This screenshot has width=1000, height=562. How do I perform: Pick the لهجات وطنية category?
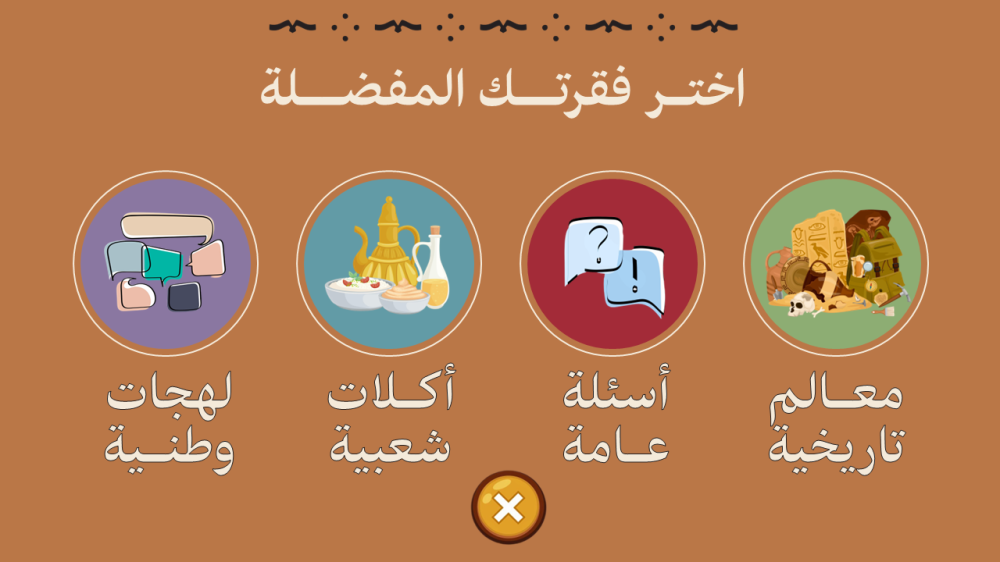click(x=165, y=263)
